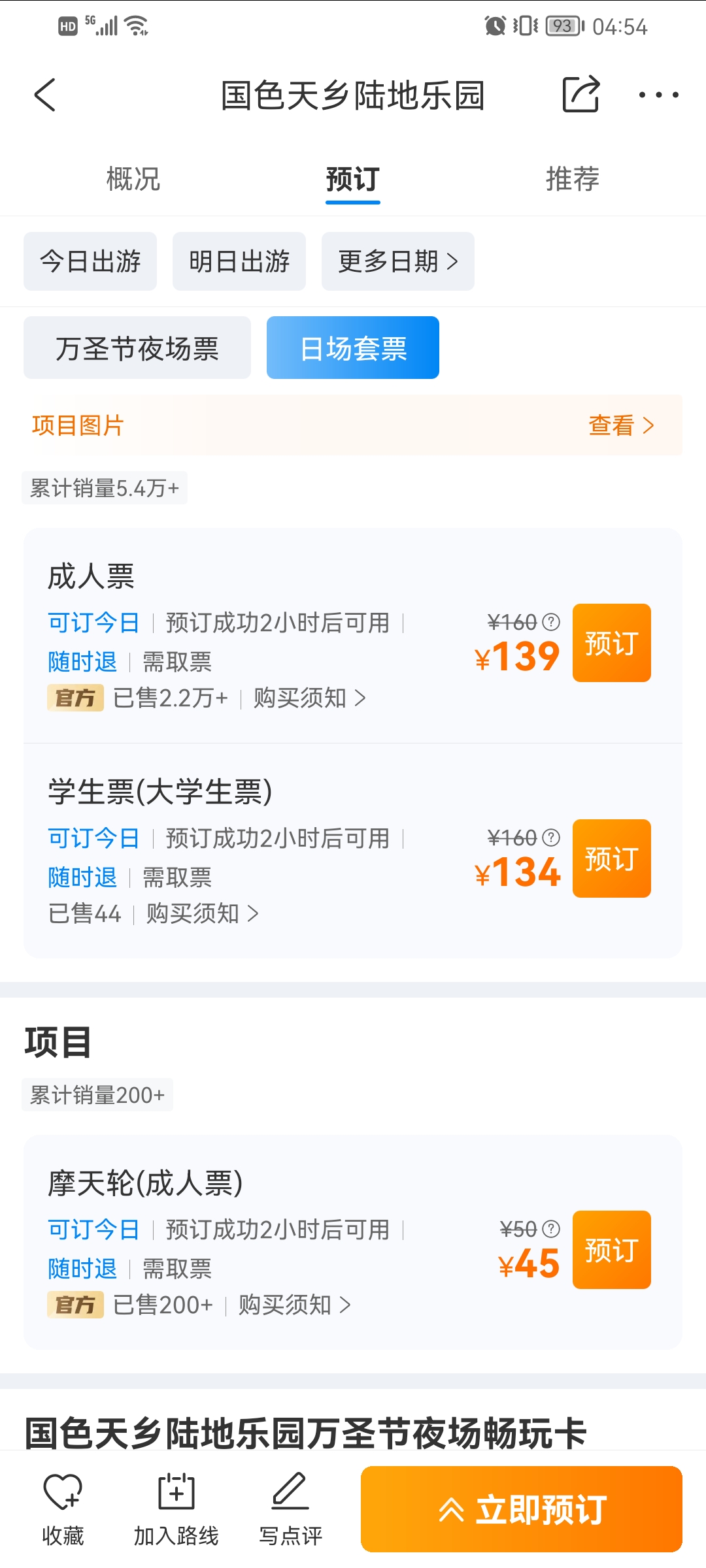Screen dimensions: 706x1568
Task: Open 更多日期 date picker
Action: coord(398,261)
